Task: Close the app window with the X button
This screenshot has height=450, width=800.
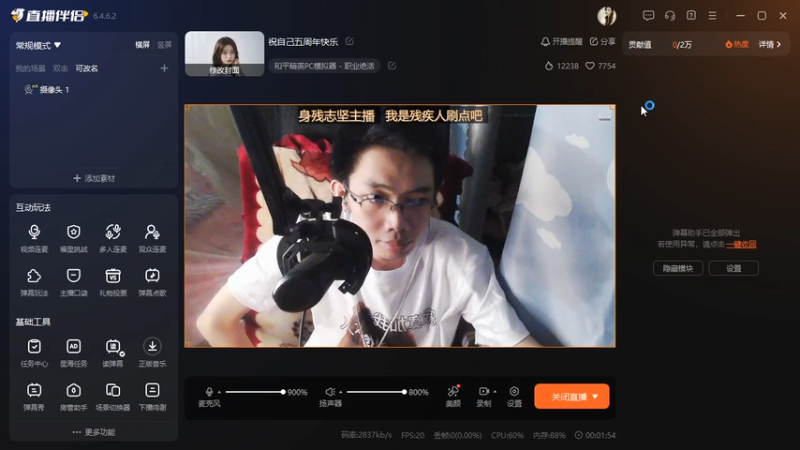Action: (x=782, y=15)
